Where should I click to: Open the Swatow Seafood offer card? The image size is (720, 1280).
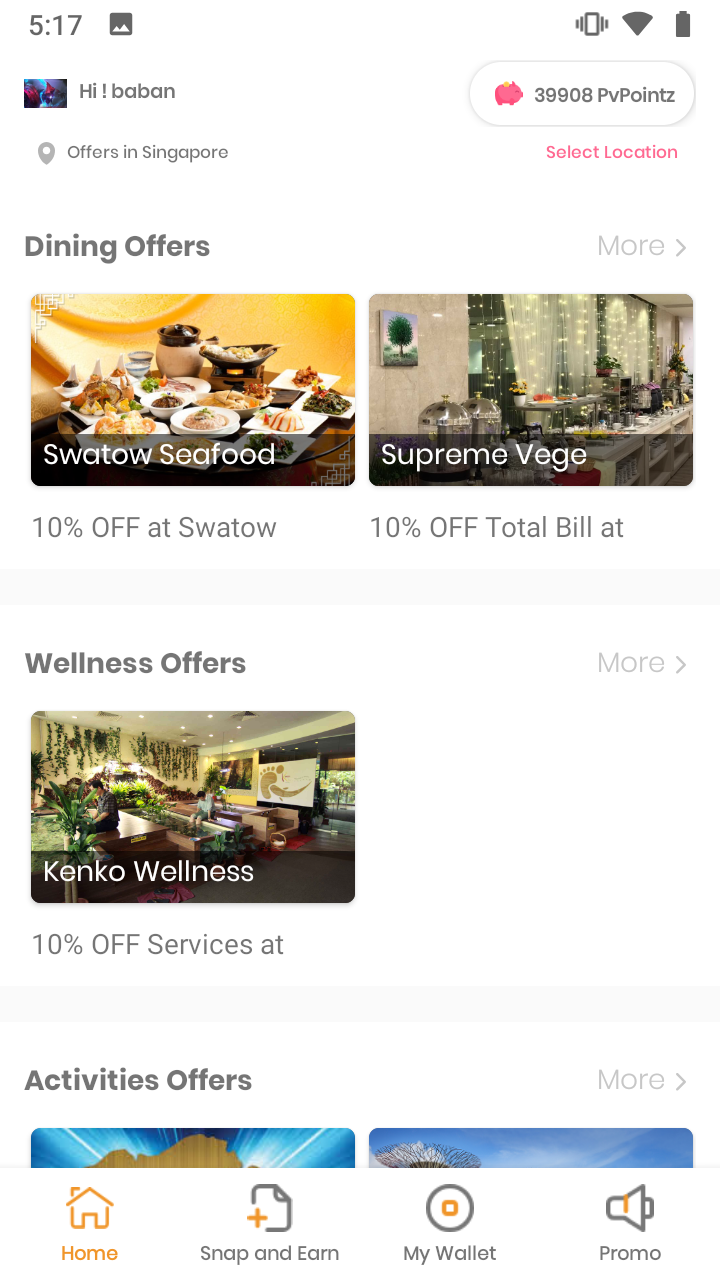[193, 390]
